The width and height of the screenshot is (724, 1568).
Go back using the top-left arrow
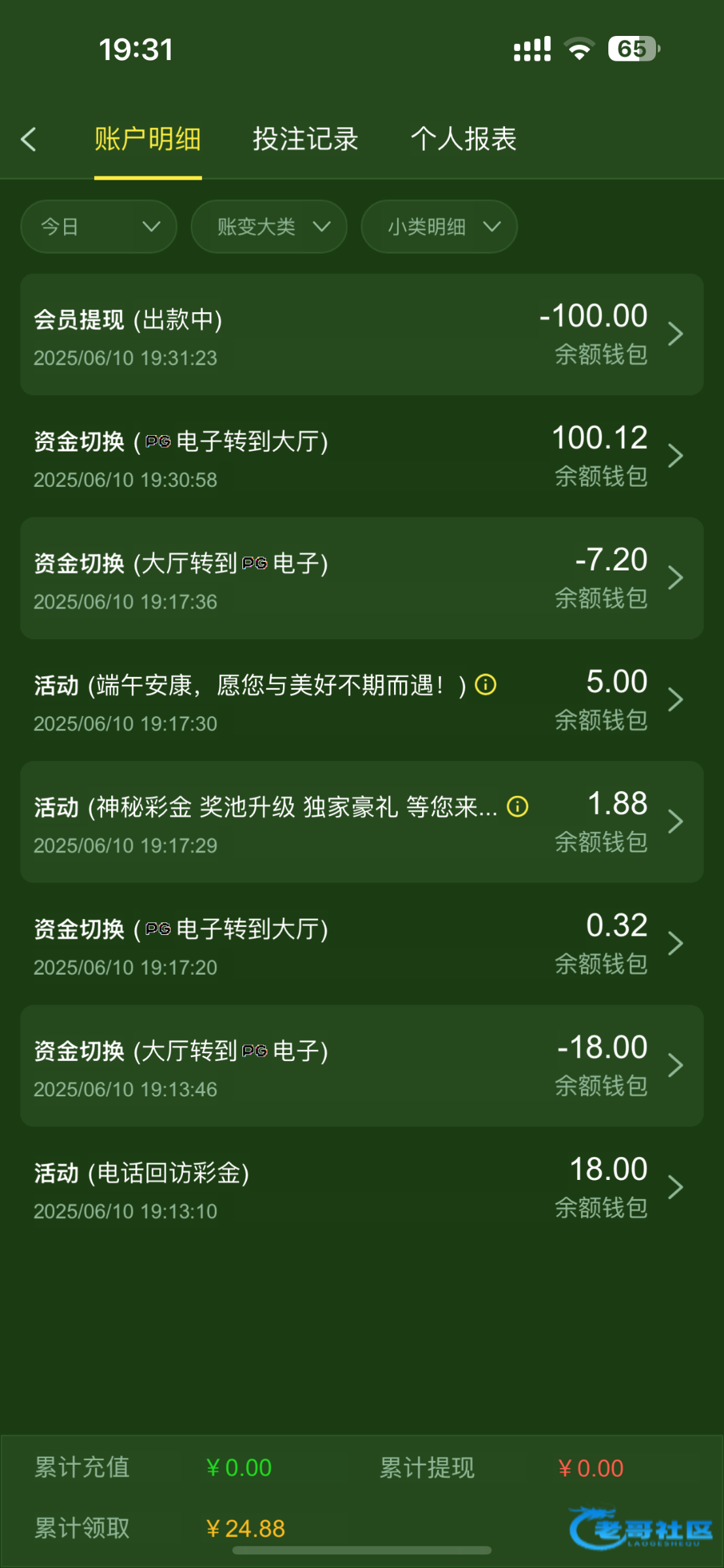(x=29, y=139)
